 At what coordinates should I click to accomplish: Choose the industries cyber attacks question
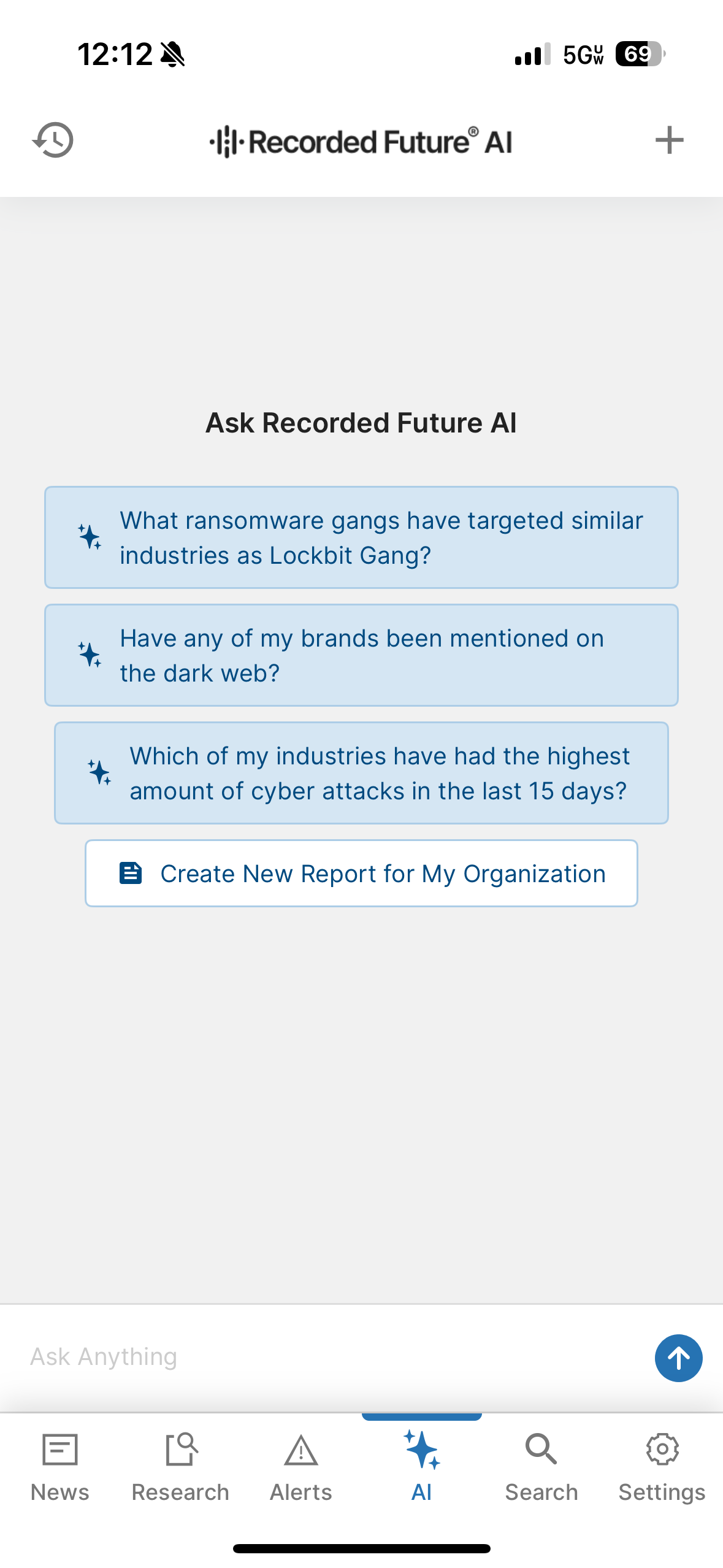(x=361, y=773)
